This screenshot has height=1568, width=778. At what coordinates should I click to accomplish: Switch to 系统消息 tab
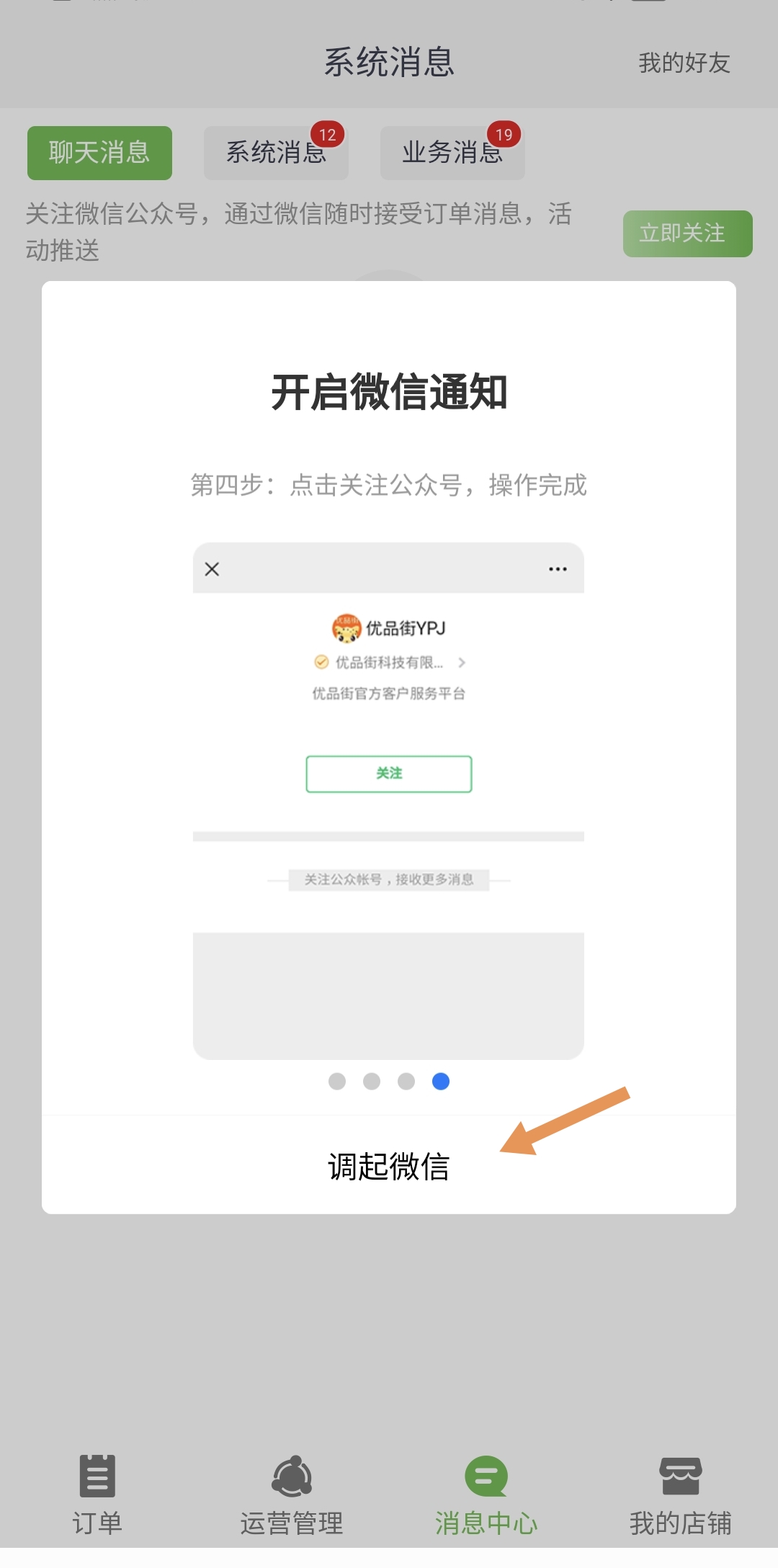276,153
